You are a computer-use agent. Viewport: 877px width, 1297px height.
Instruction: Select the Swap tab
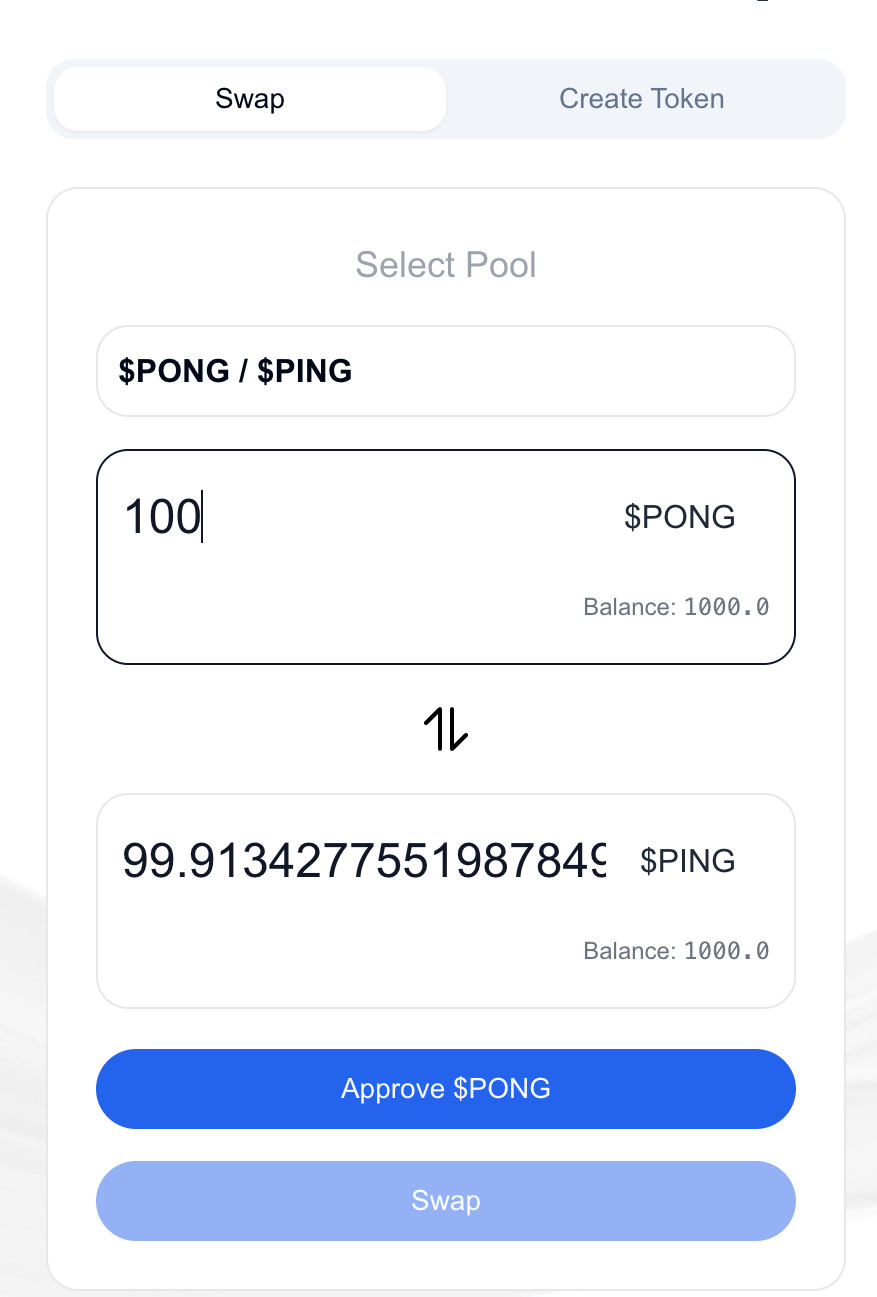(249, 98)
